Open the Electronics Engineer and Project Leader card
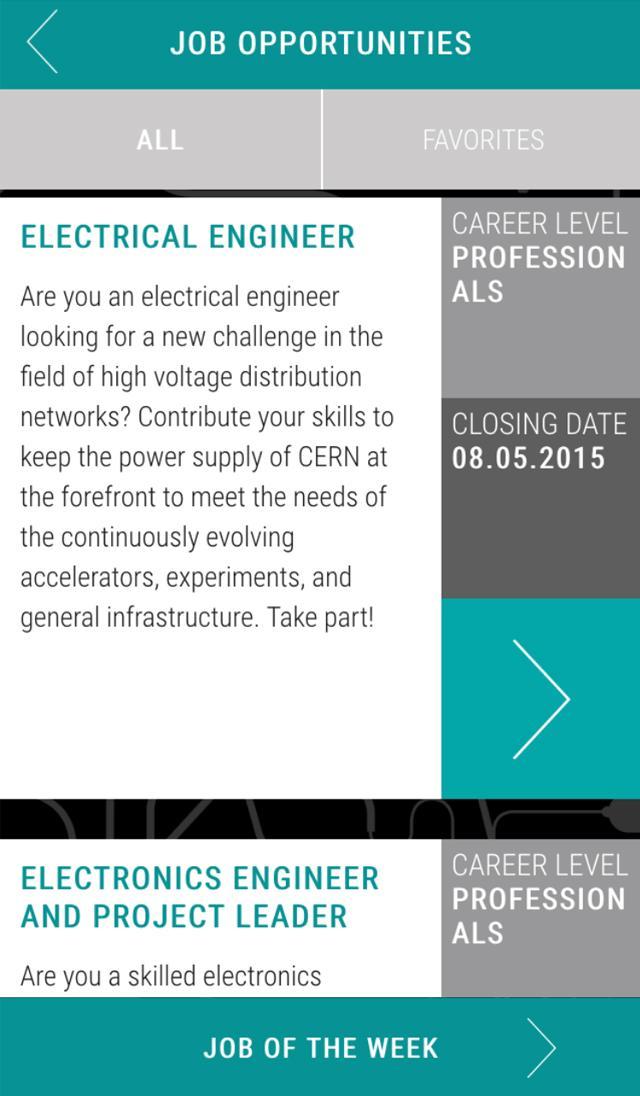The image size is (640, 1096). click(200, 897)
